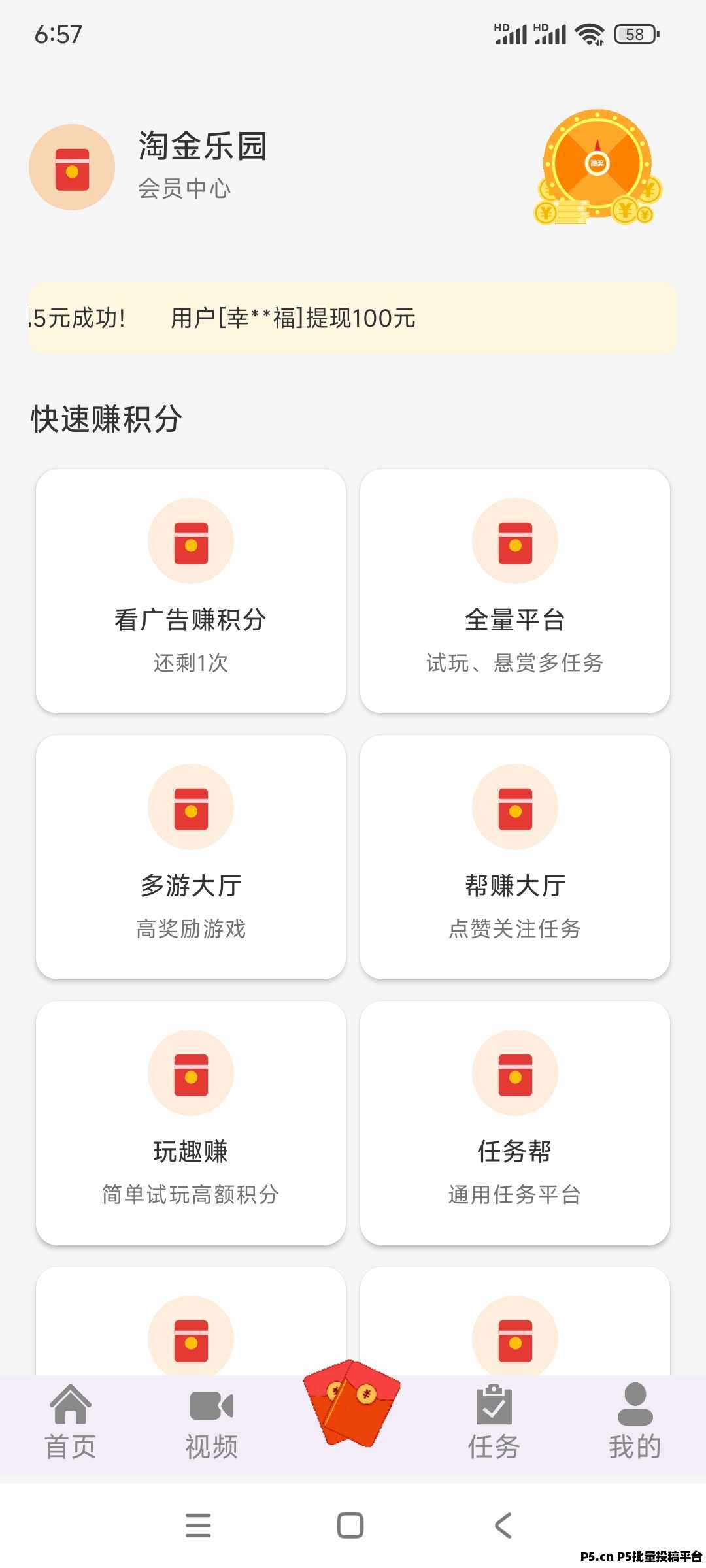Viewport: 706px width, 1568px height.
Task: Go back with the system back button
Action: [x=503, y=1526]
